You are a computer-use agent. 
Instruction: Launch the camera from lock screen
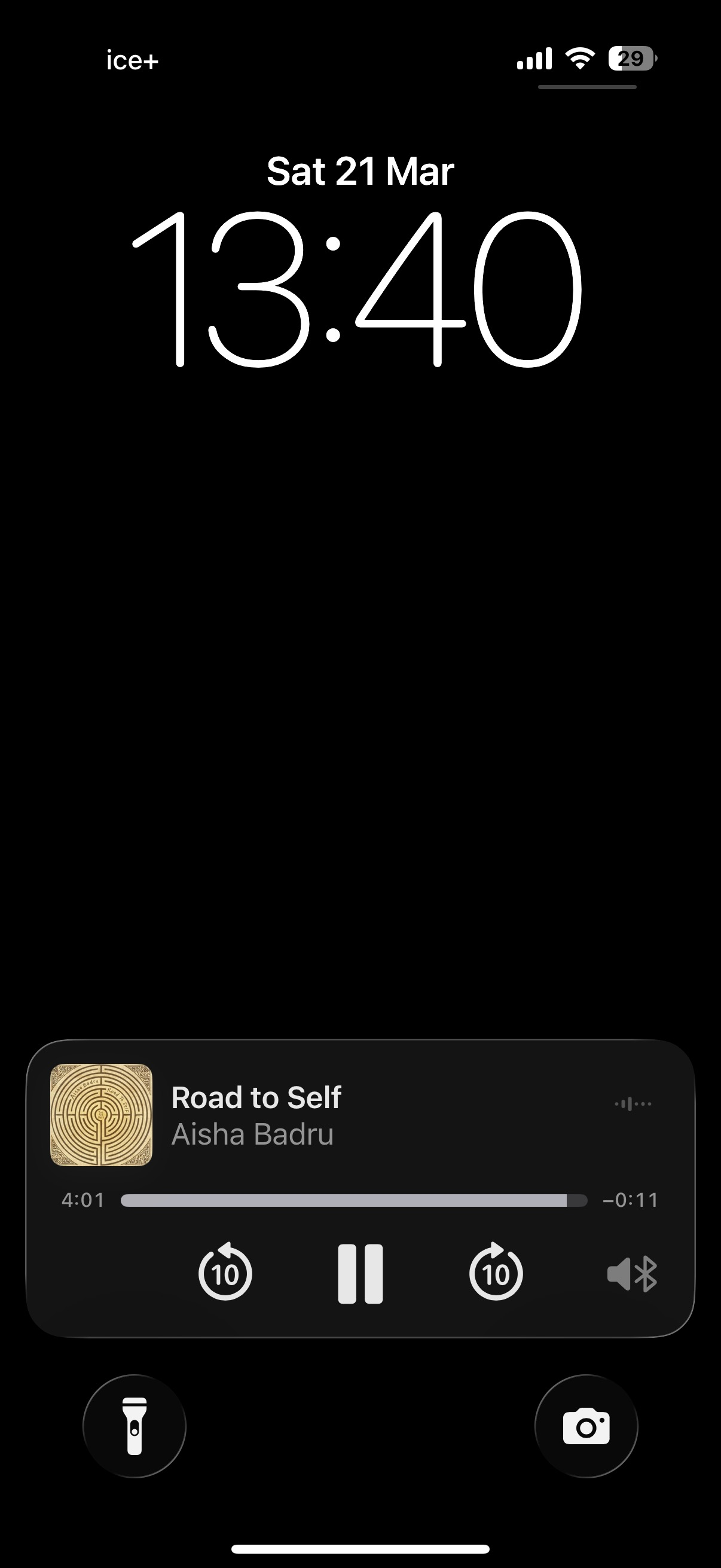tap(586, 1426)
